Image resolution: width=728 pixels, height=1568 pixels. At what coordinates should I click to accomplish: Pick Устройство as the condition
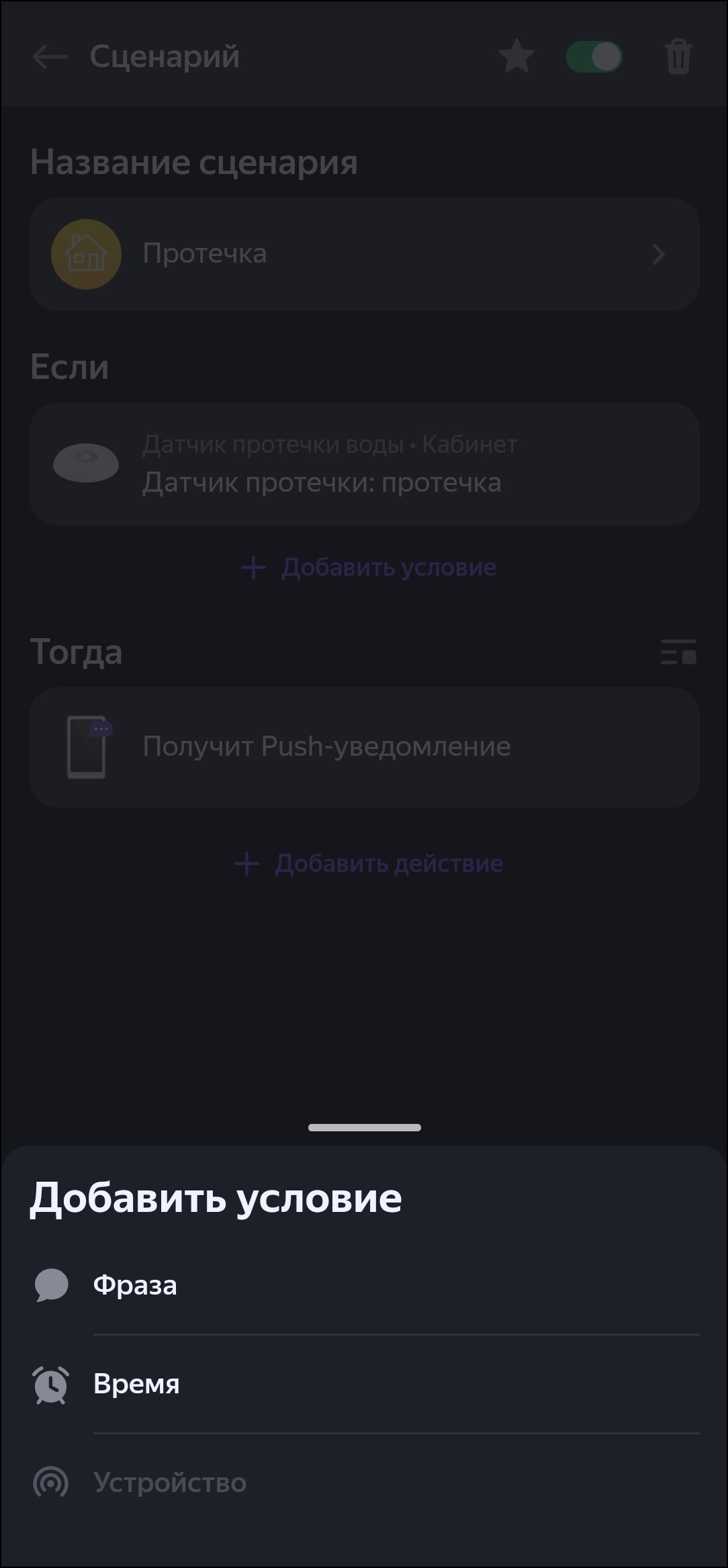170,1483
